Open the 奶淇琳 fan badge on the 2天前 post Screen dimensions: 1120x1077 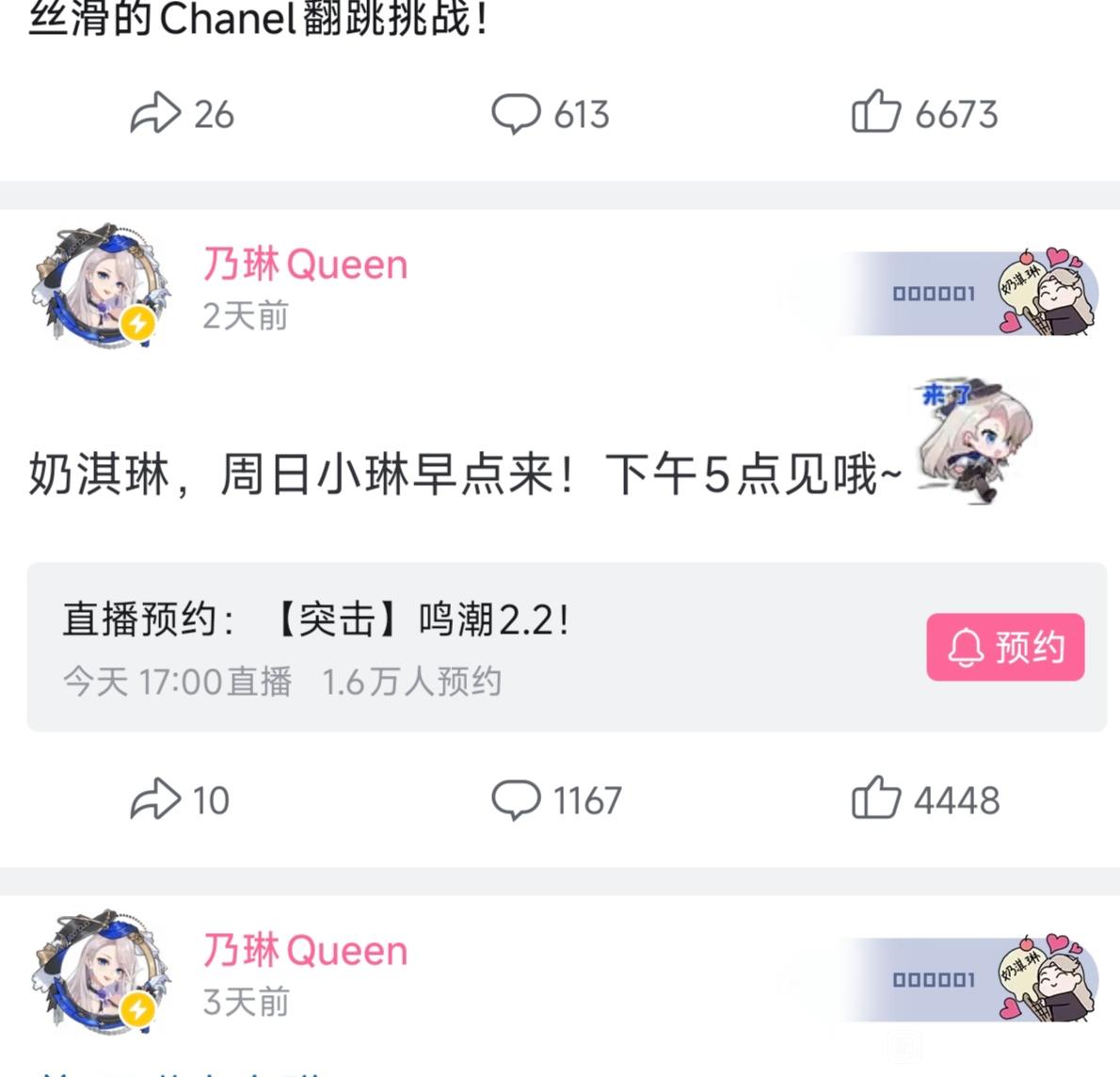[969, 293]
